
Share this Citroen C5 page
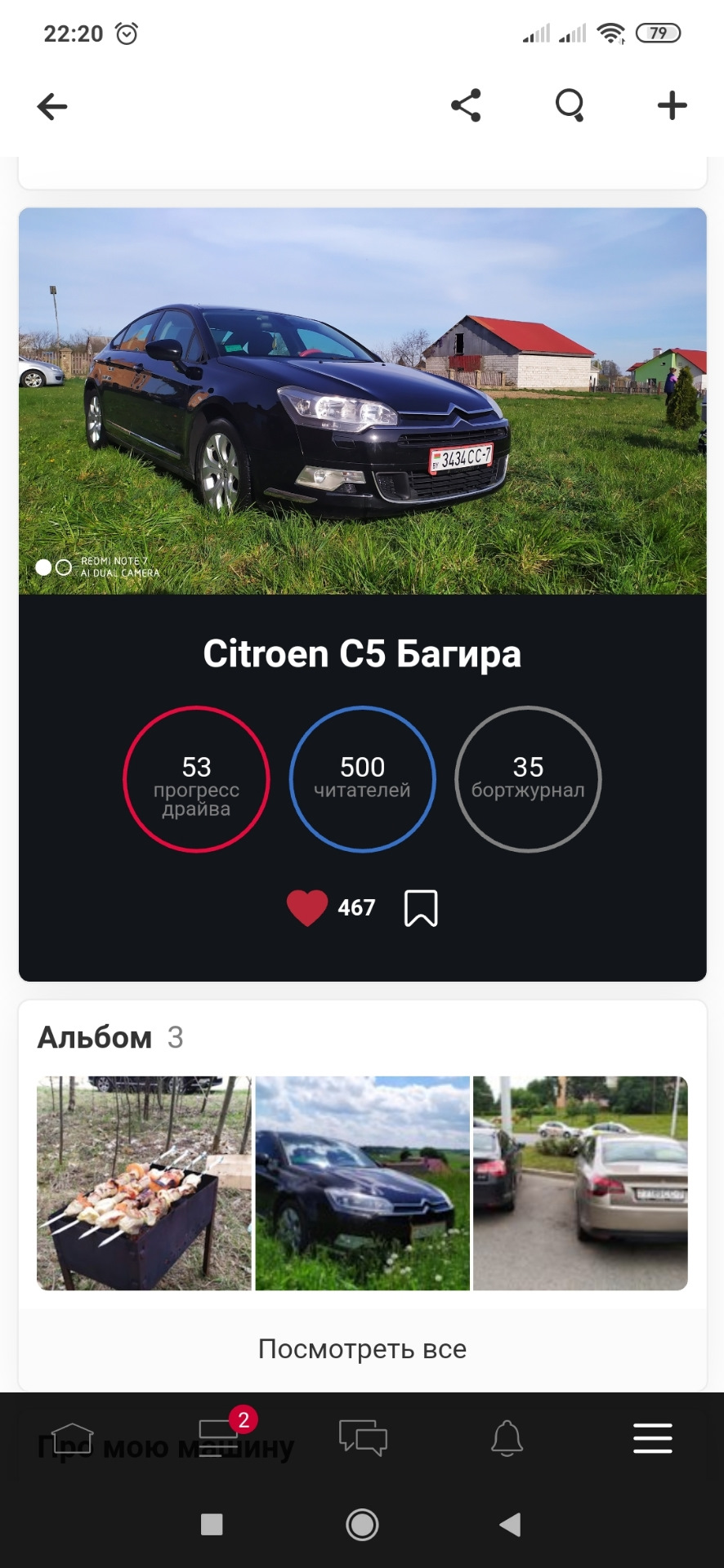[466, 106]
